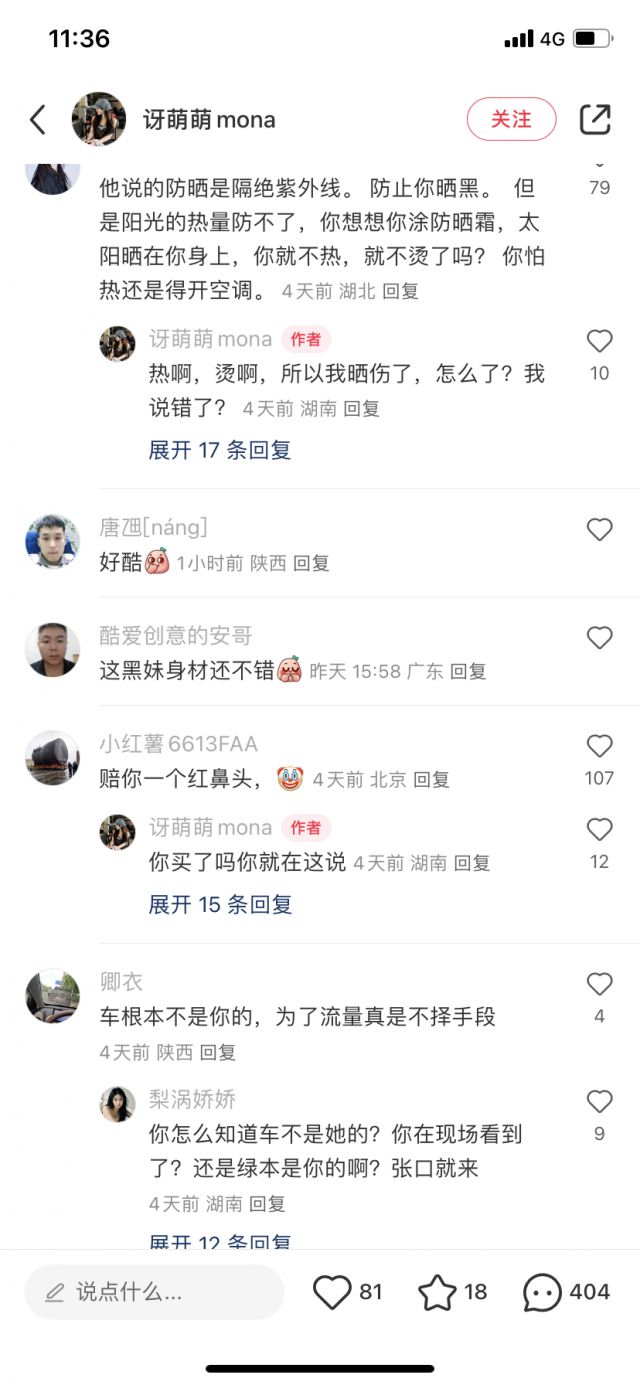Reply to 酷爱创意的安哥's comment
The width and height of the screenshot is (640, 1385).
(468, 671)
